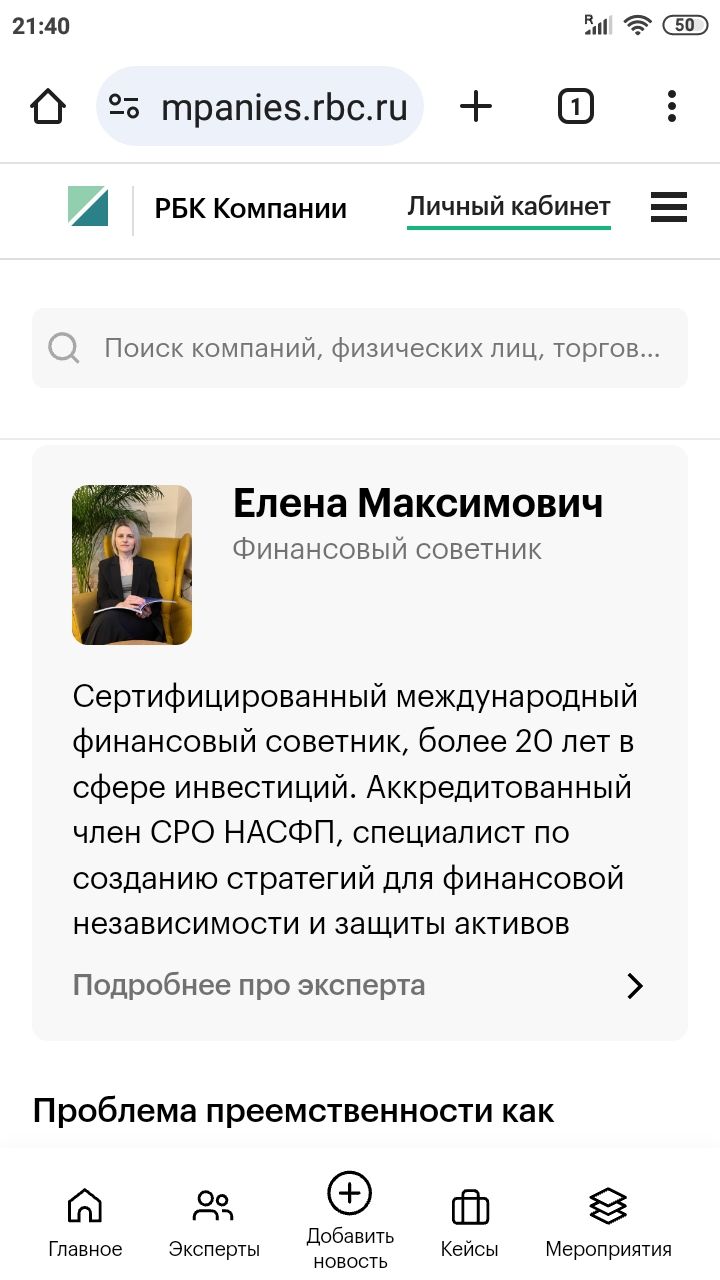Open the browser overflow menu
The height and width of the screenshot is (1280, 720).
(671, 106)
